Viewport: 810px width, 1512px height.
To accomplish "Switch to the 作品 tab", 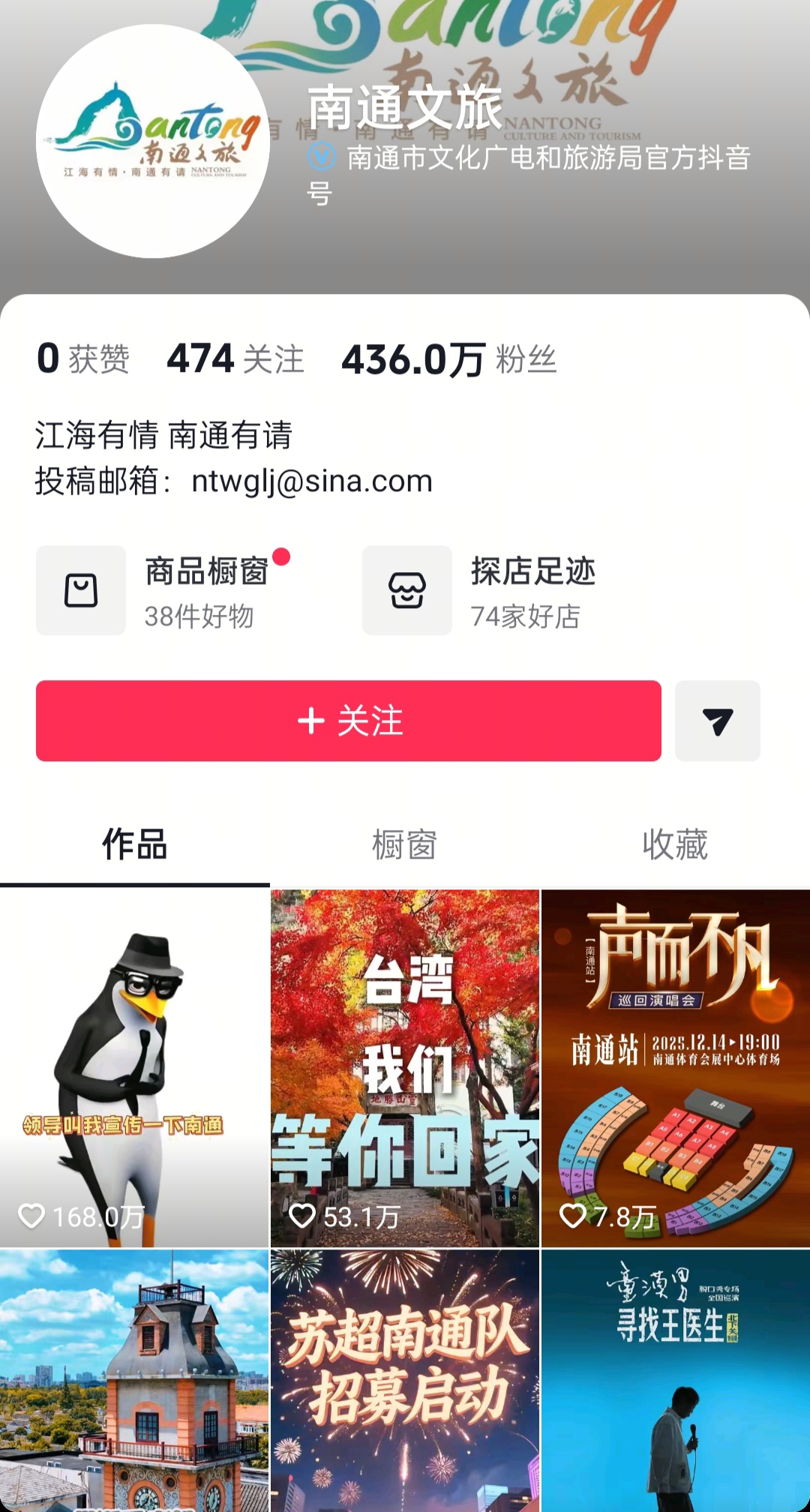I will click(135, 844).
